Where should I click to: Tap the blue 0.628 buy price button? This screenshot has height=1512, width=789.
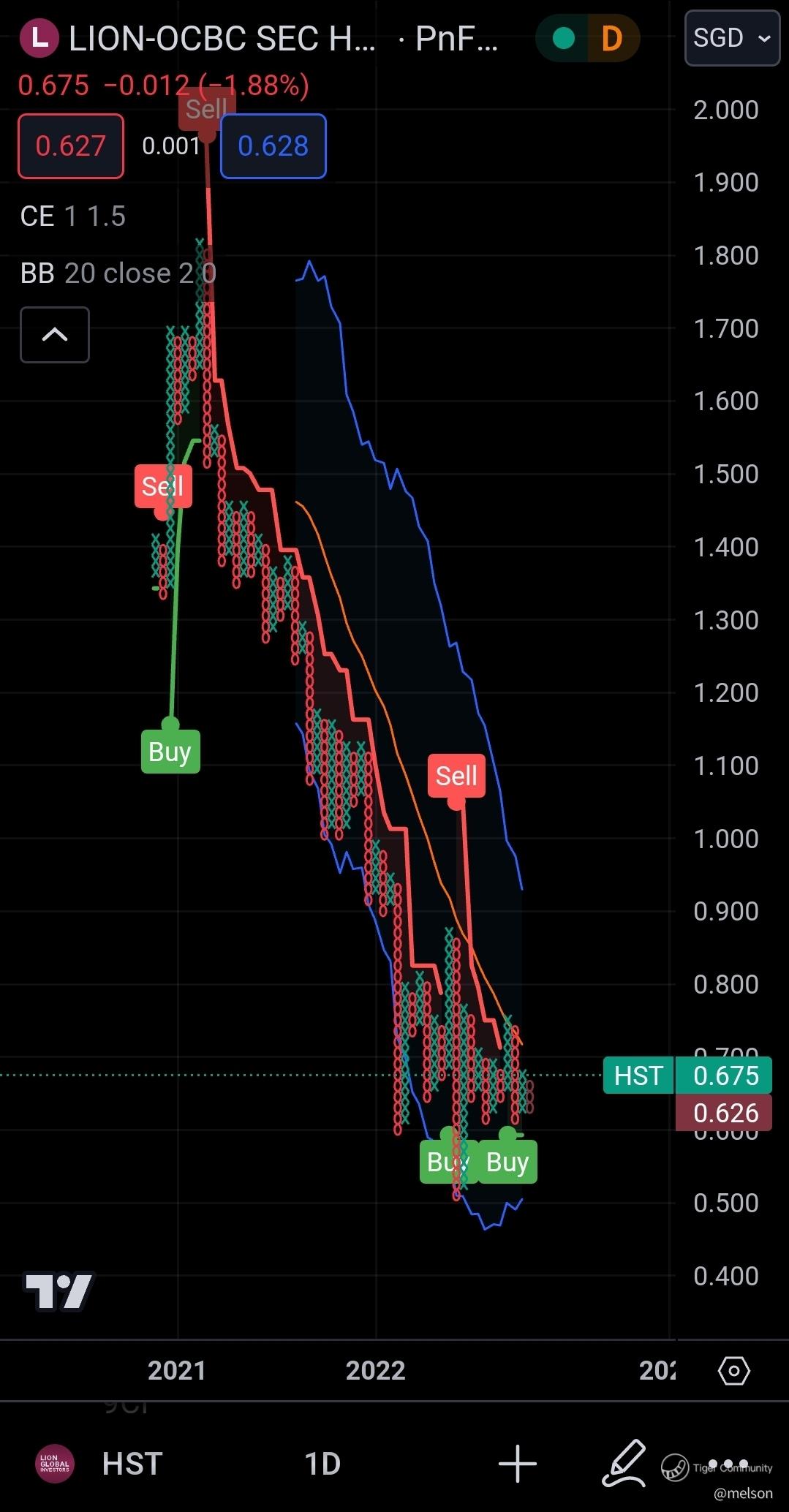pyautogui.click(x=273, y=146)
